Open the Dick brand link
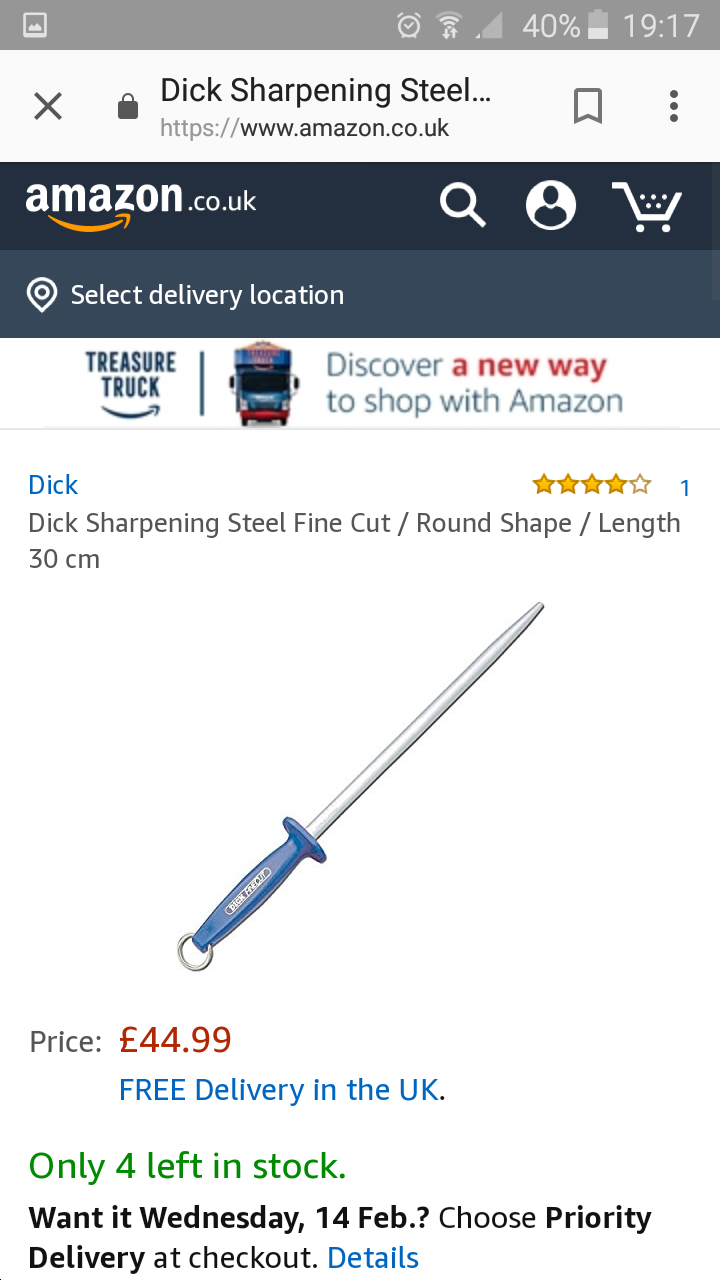 pos(53,485)
